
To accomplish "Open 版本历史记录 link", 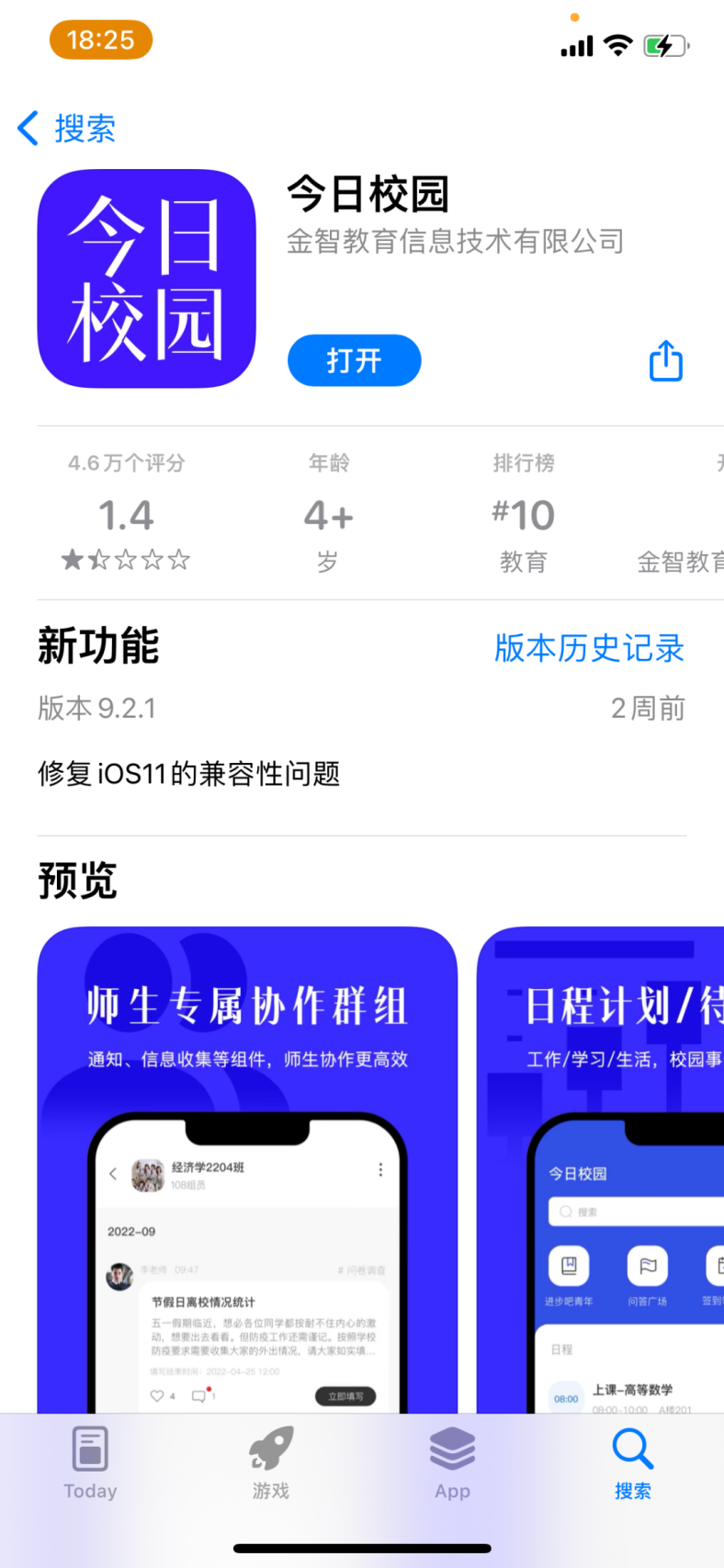I will pos(589,648).
